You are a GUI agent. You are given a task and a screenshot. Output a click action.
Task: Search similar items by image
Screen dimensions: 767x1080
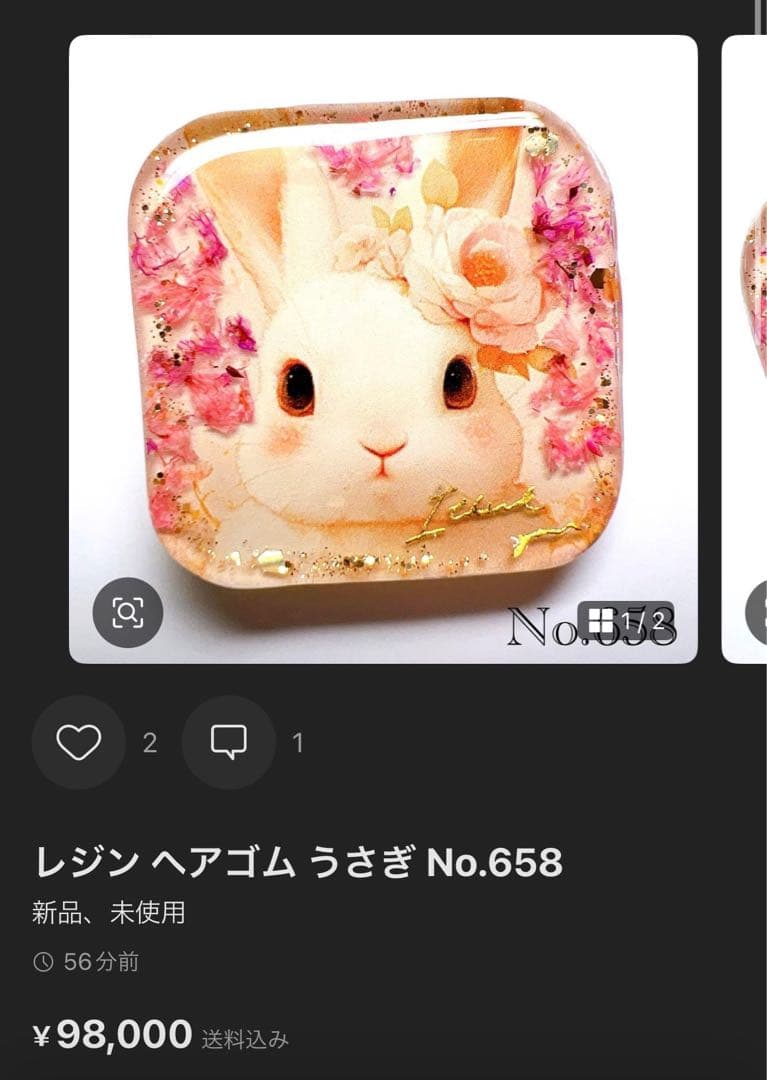pos(128,612)
